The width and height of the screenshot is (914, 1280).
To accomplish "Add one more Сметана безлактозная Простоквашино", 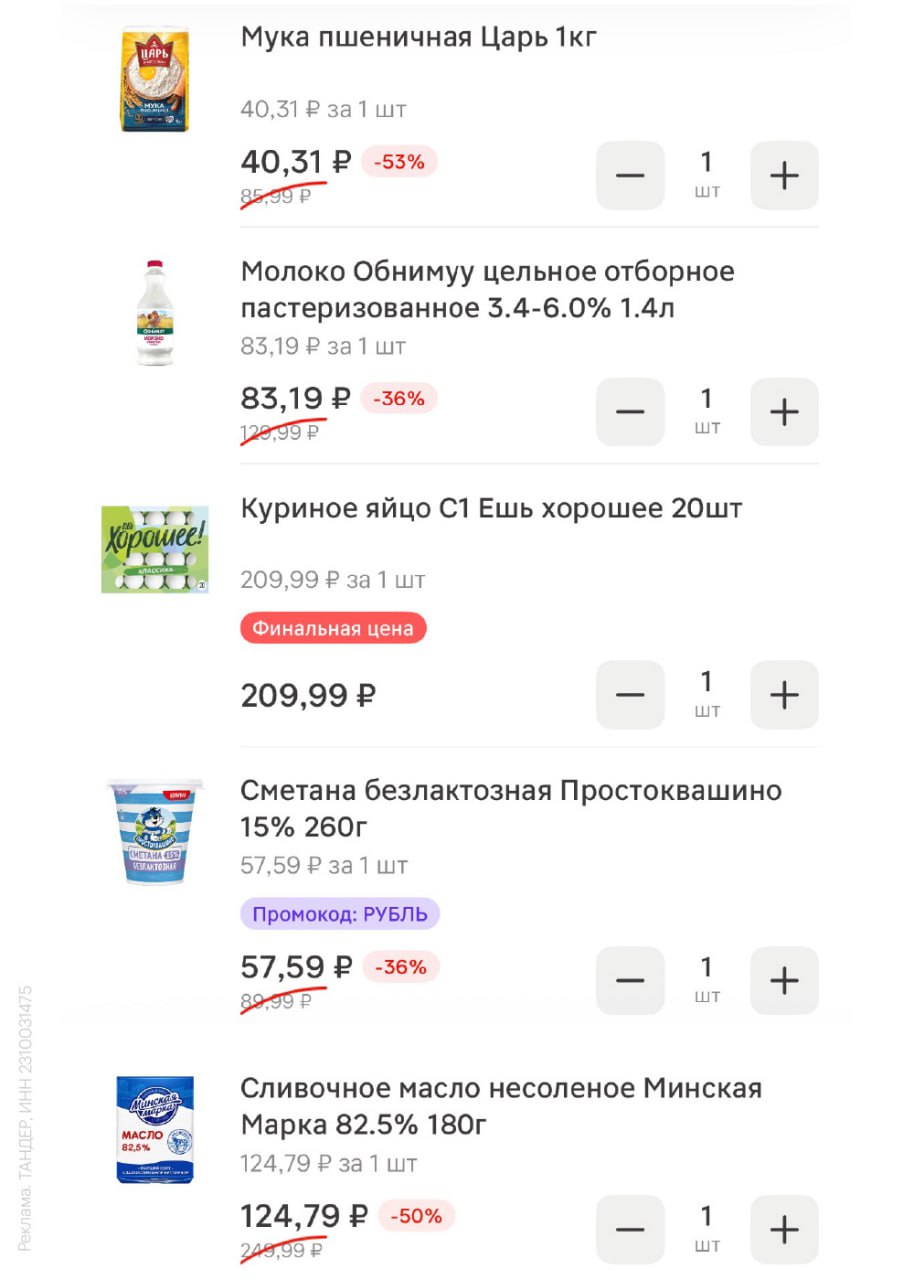I will pyautogui.click(x=784, y=981).
